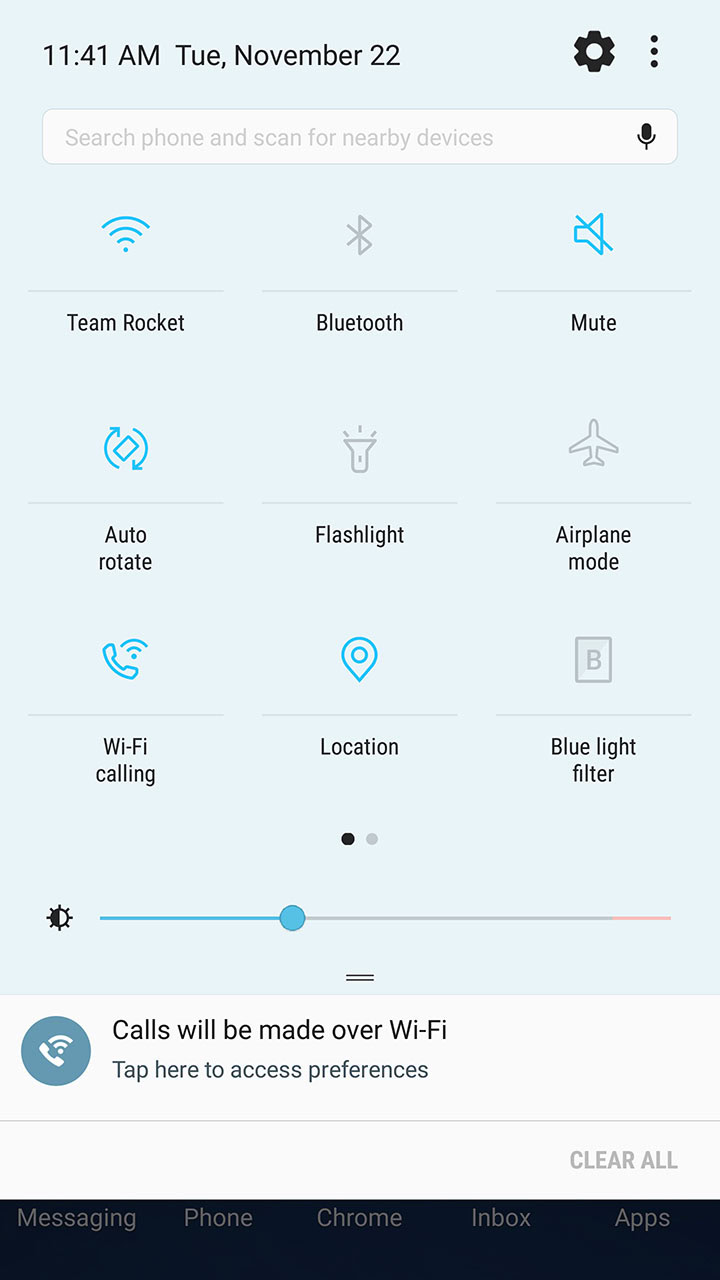Turn on the Flashlight
This screenshot has height=1280, width=720.
[359, 447]
